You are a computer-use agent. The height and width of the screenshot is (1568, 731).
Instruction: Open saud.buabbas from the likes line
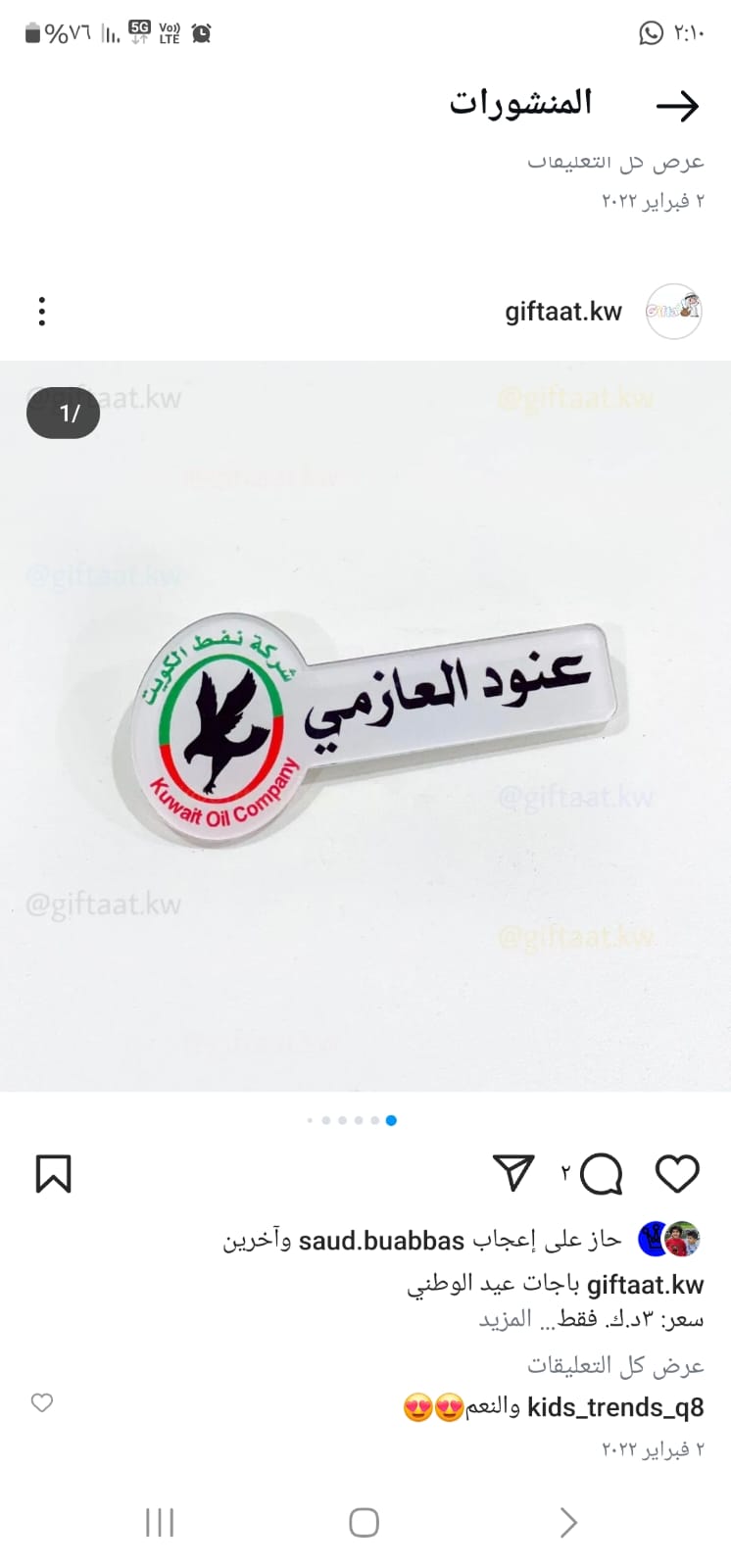pyautogui.click(x=381, y=1241)
